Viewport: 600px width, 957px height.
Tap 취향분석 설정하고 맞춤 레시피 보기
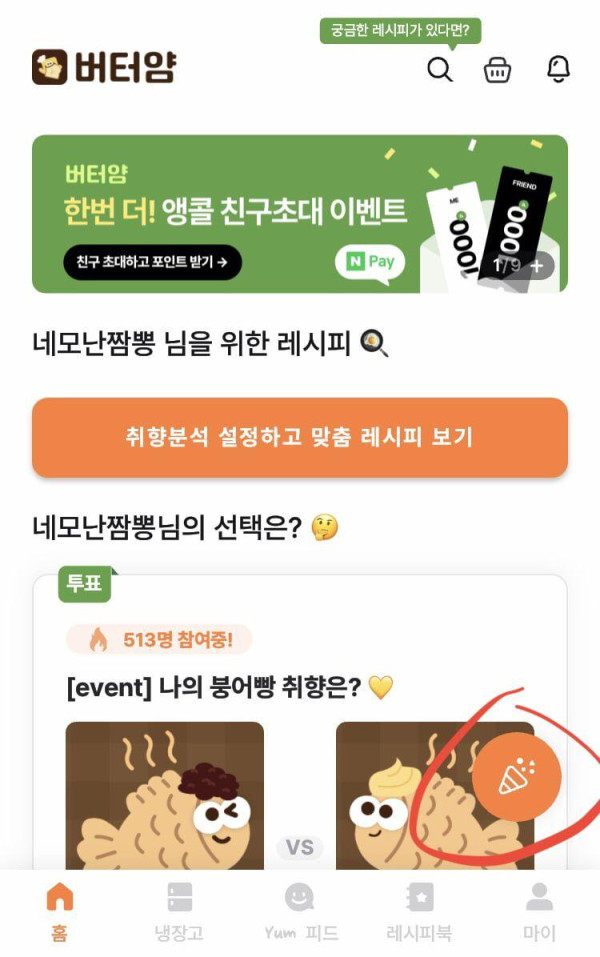click(x=299, y=437)
